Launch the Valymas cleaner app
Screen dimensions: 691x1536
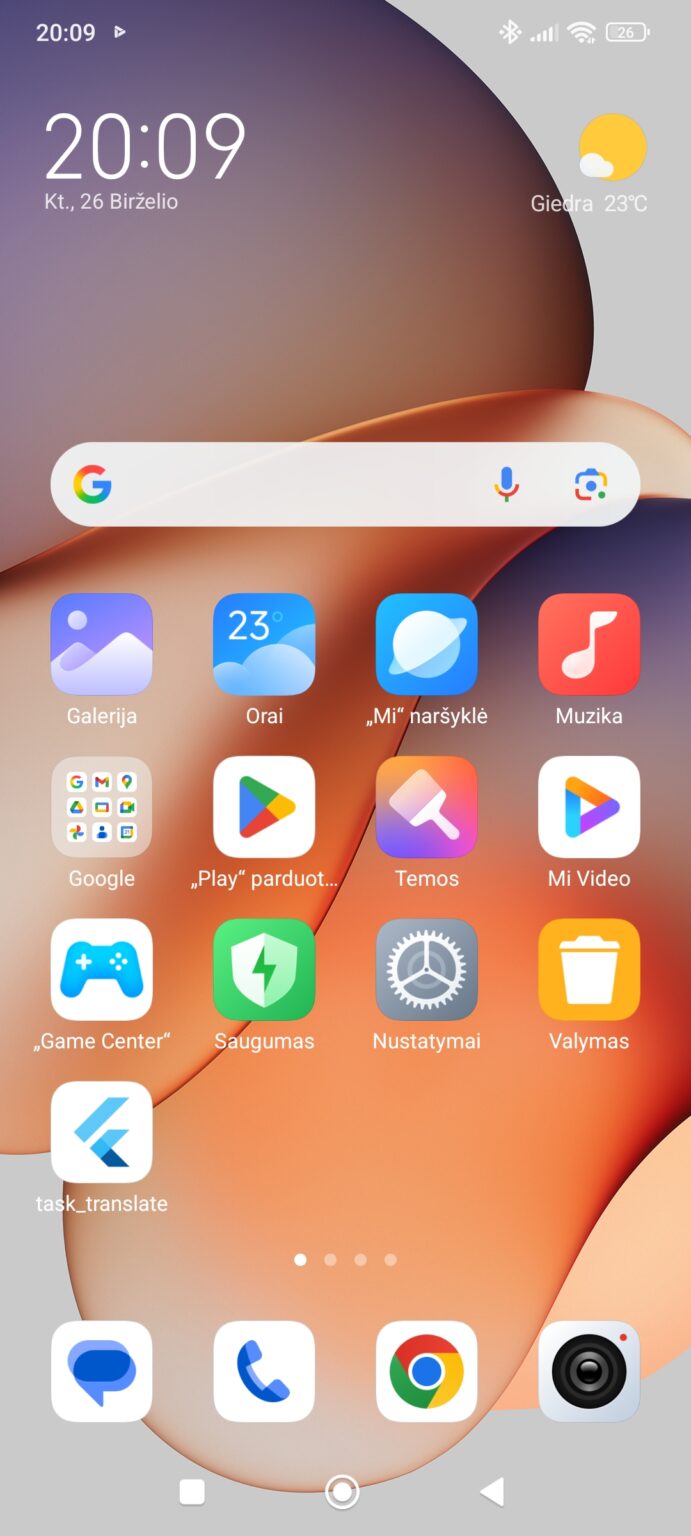[x=589, y=969]
